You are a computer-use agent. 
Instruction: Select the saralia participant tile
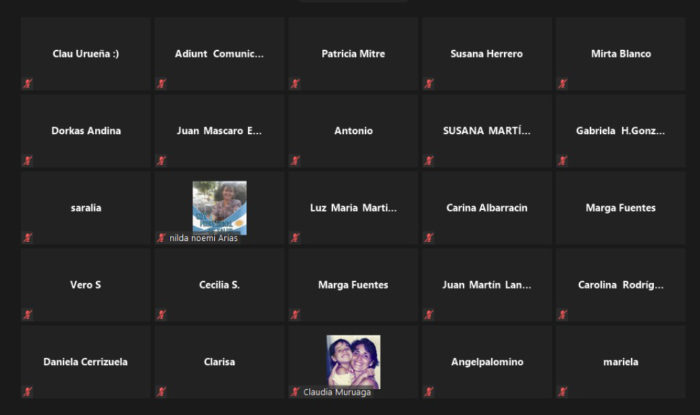(85, 208)
